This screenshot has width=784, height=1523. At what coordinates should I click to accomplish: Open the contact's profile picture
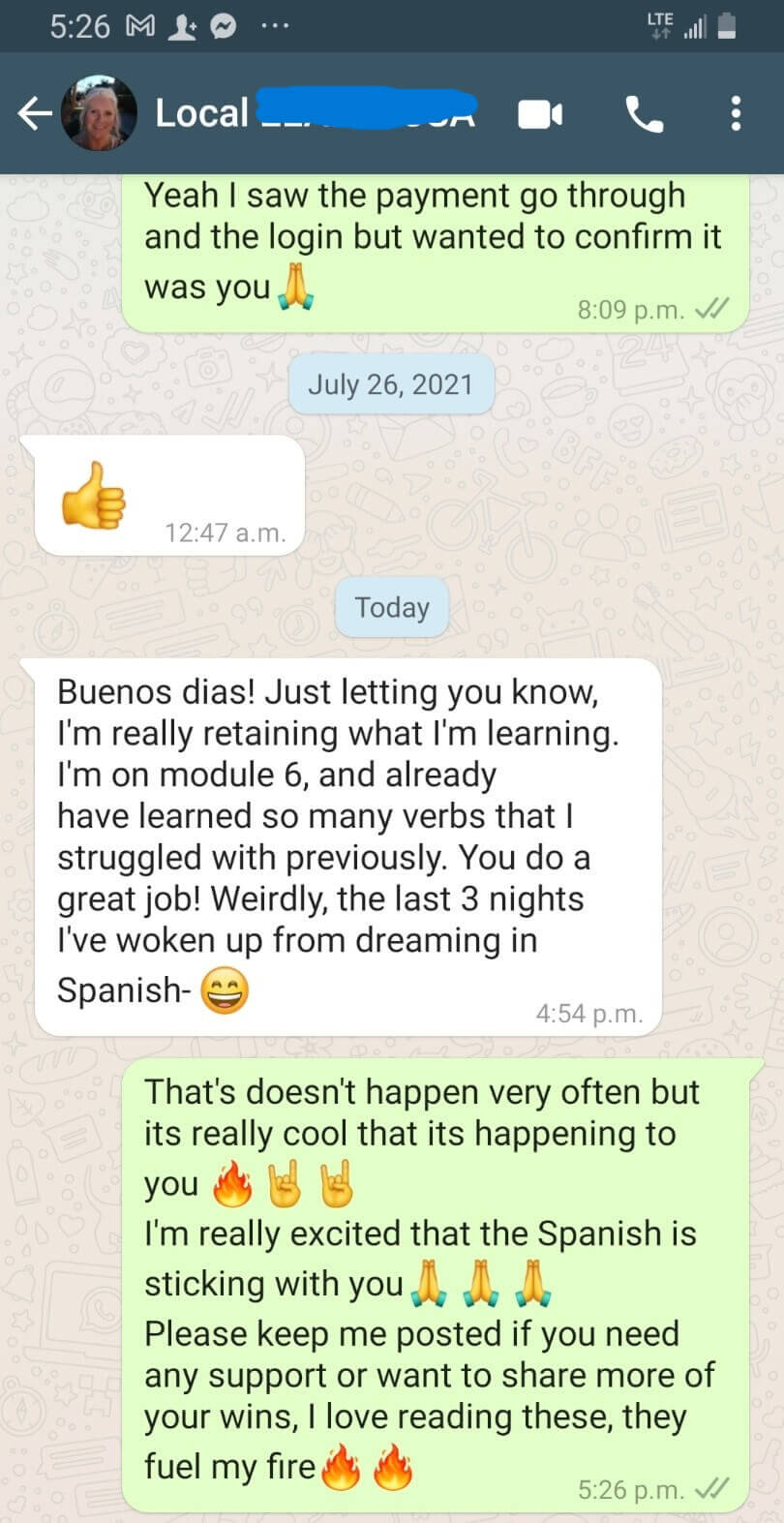(99, 114)
